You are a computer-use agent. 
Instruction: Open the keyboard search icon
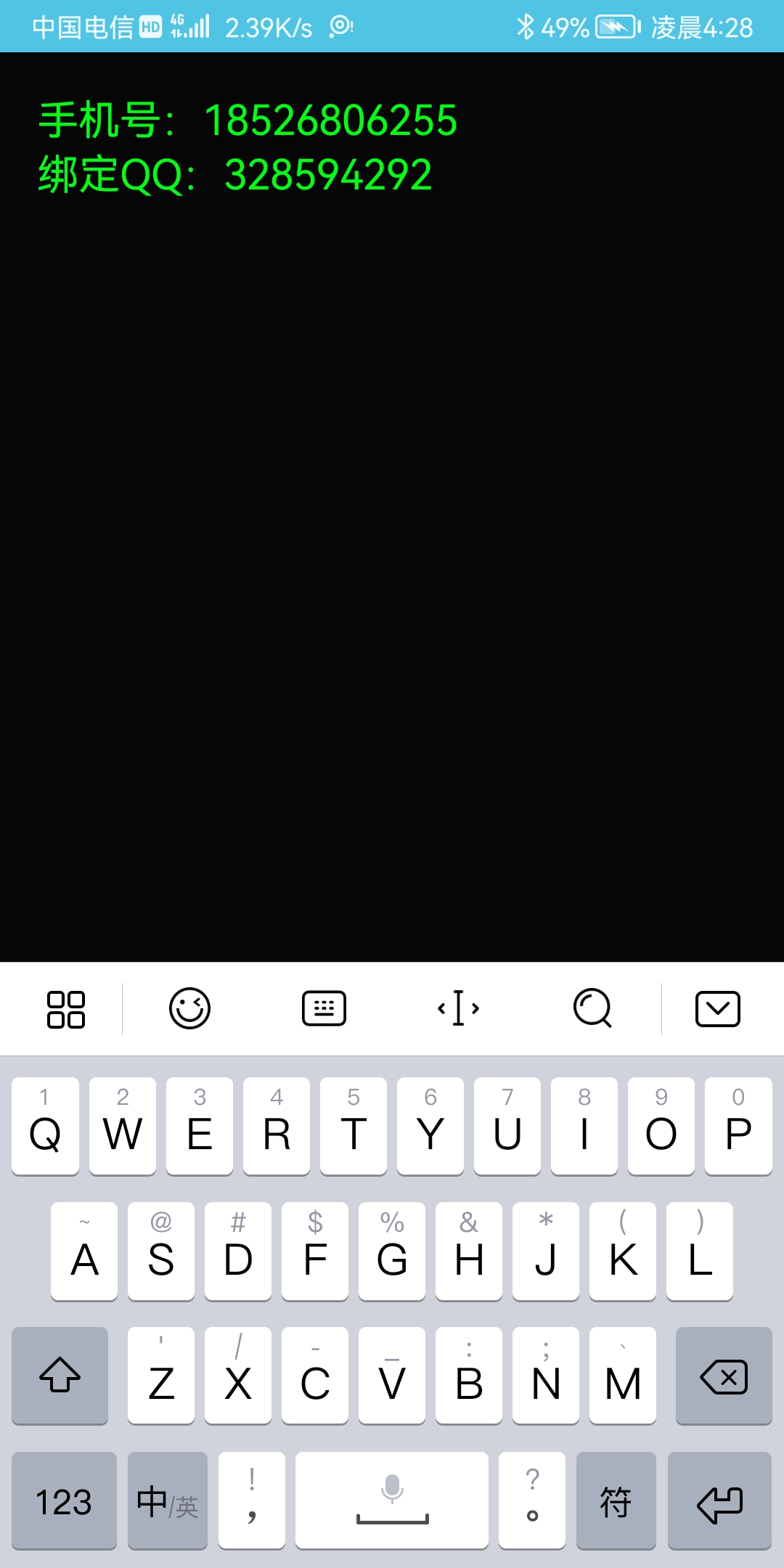click(592, 1009)
